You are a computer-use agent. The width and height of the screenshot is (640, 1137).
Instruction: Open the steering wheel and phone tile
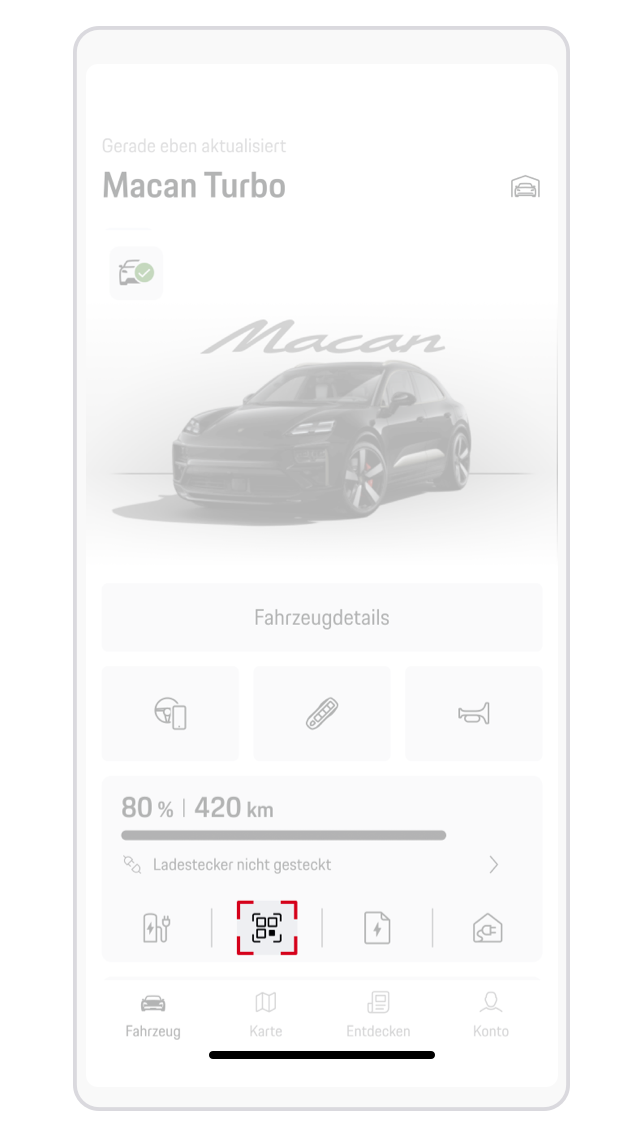(x=170, y=713)
